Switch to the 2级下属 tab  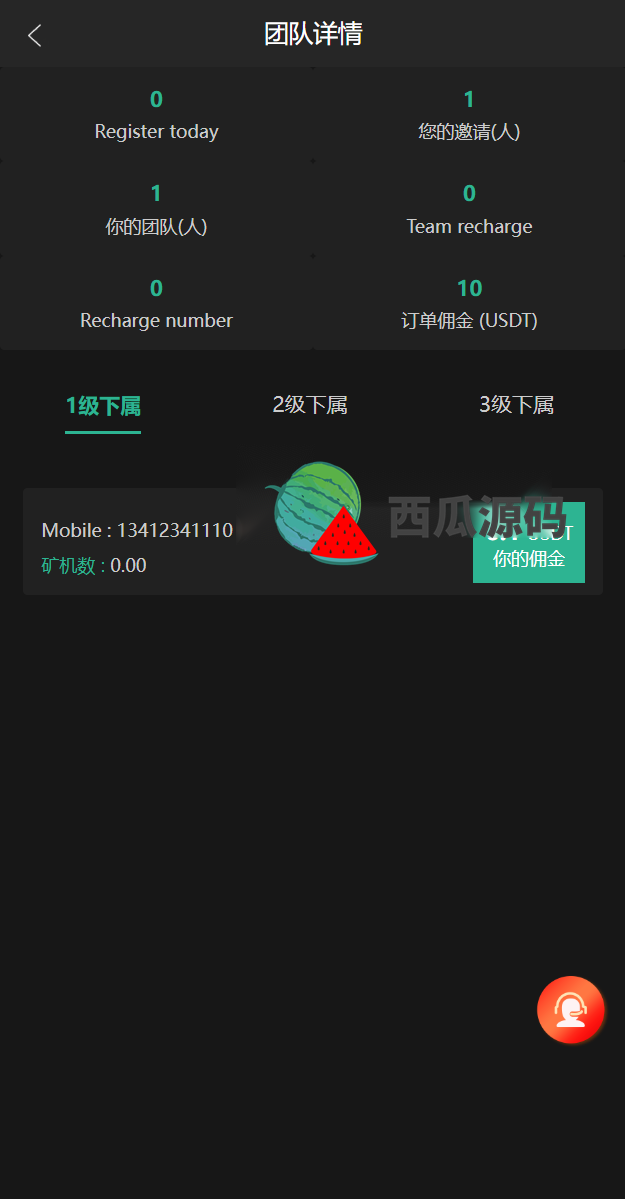point(310,405)
